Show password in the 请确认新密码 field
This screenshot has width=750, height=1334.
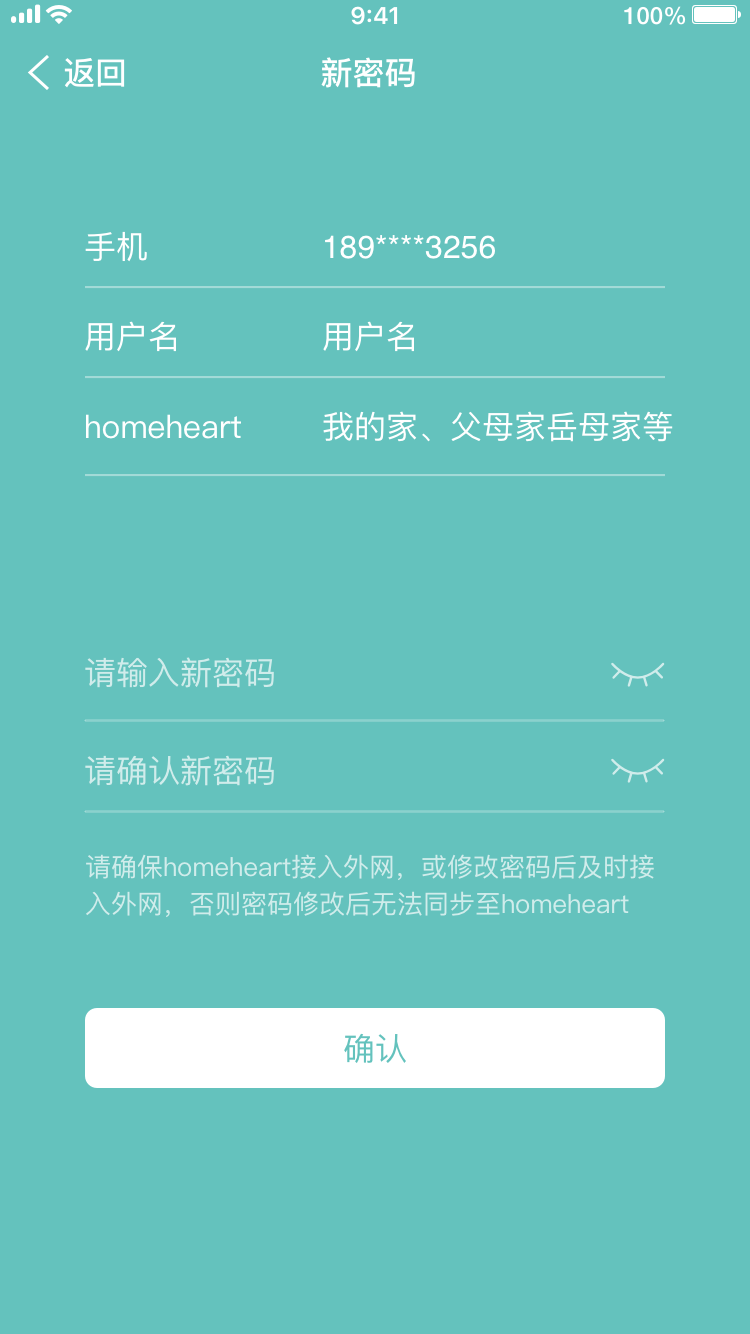click(637, 769)
